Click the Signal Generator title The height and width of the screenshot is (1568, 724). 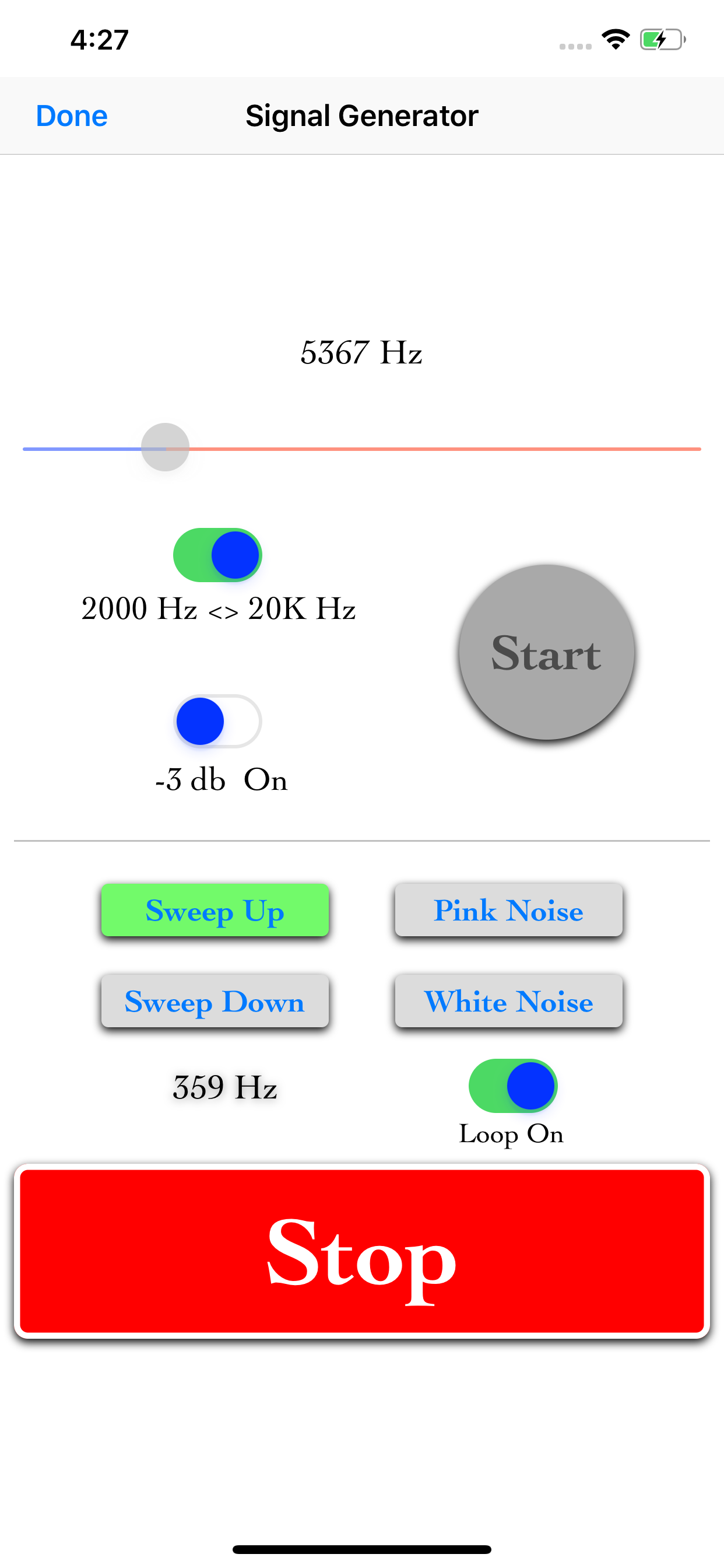(x=362, y=115)
